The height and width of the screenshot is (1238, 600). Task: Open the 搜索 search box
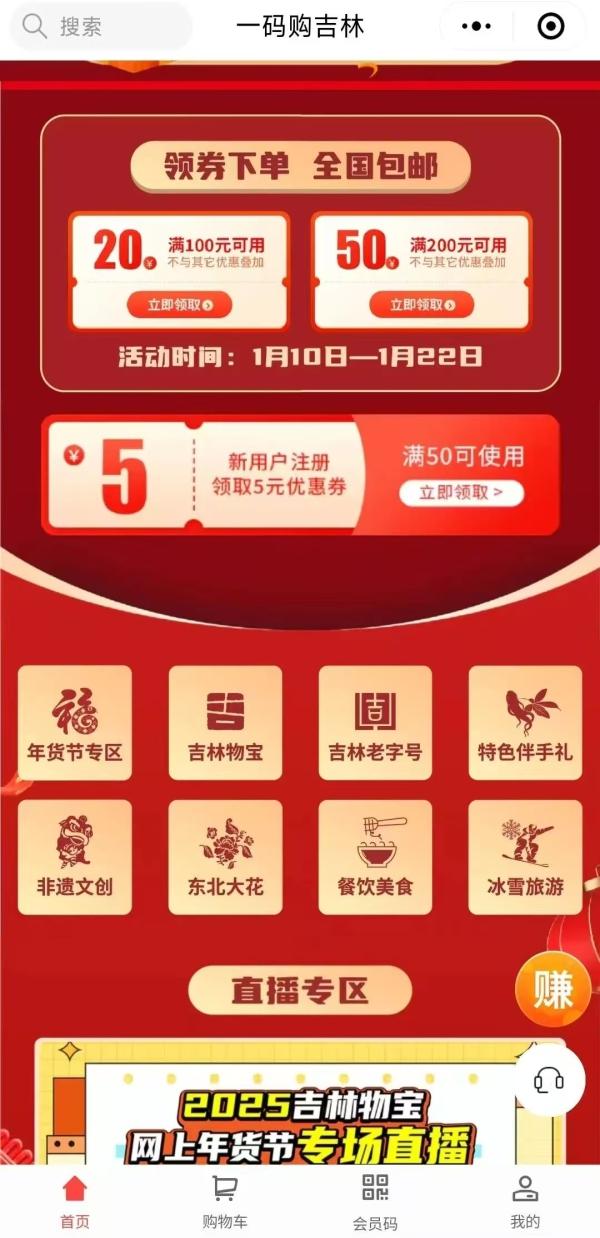pyautogui.click(x=100, y=27)
